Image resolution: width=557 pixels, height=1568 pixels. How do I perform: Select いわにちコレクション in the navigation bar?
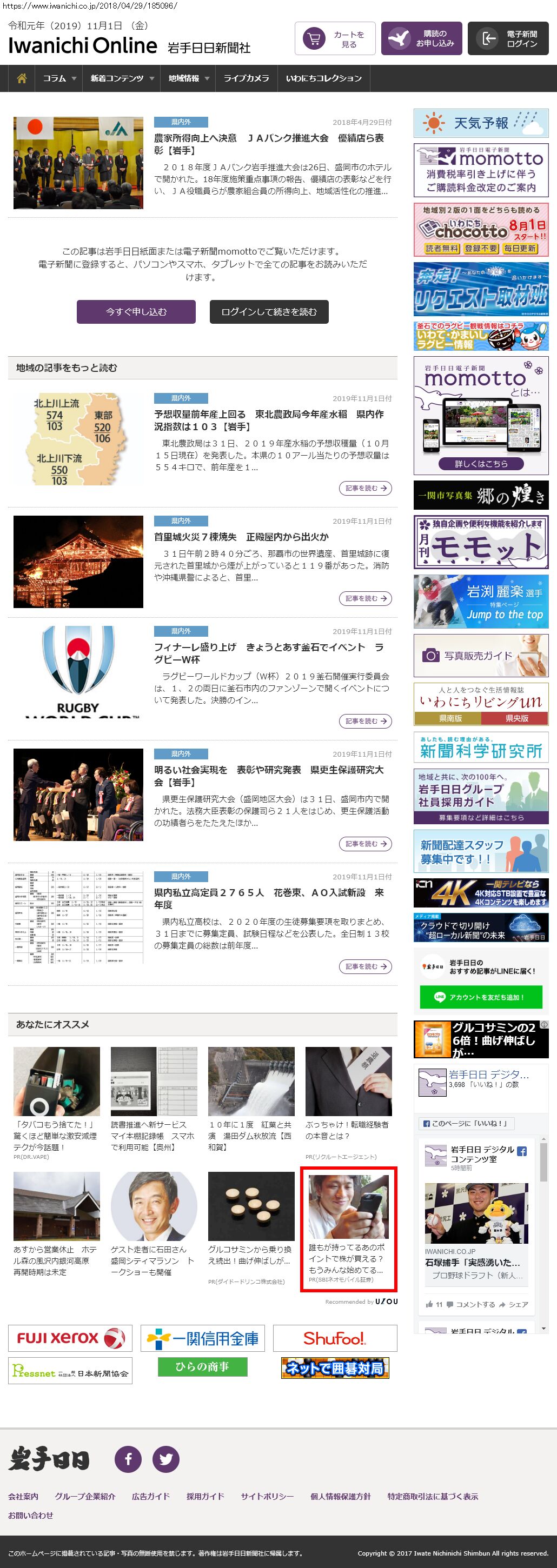[x=323, y=78]
